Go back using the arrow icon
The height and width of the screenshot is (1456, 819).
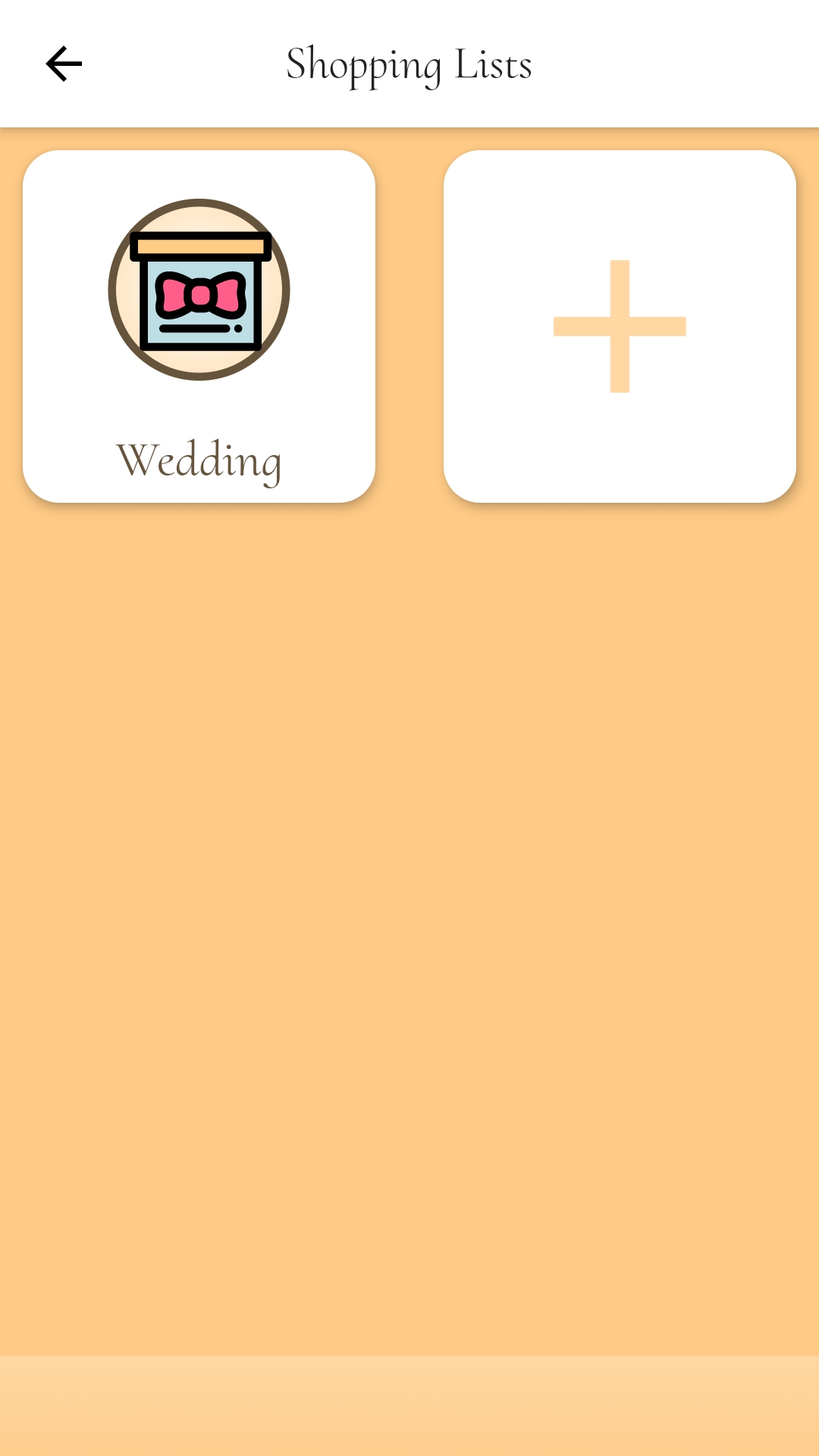pos(64,64)
